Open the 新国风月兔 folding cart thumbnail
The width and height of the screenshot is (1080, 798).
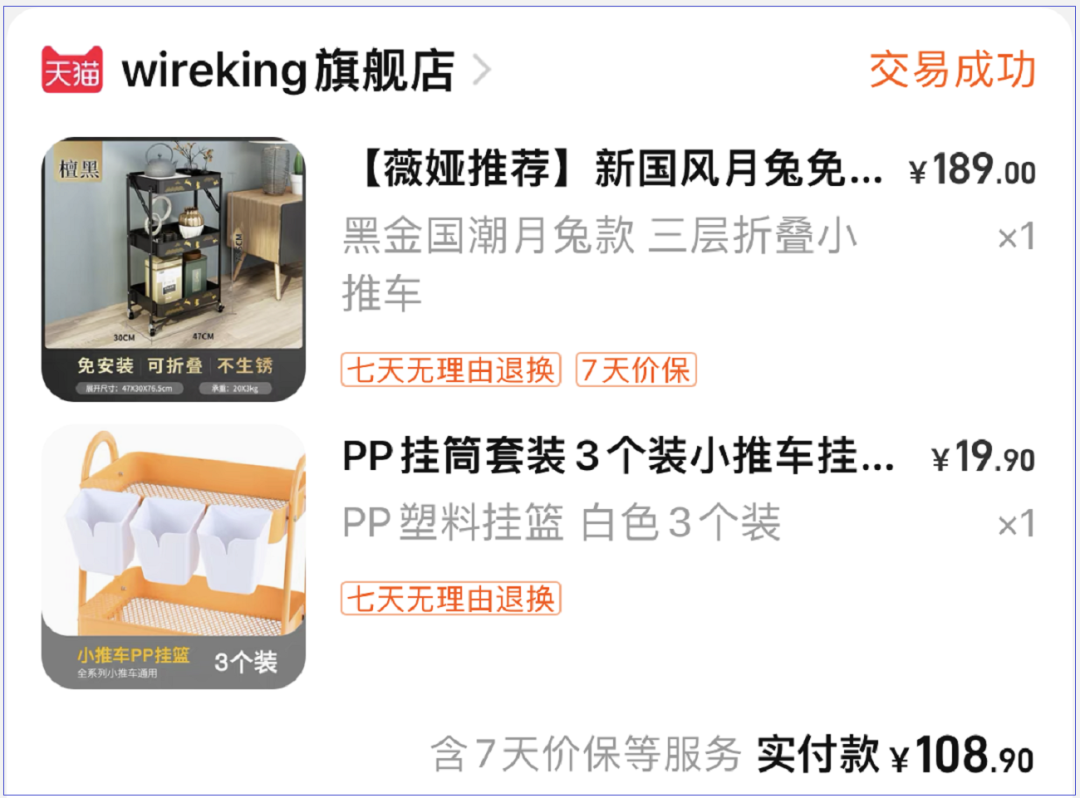coord(173,269)
